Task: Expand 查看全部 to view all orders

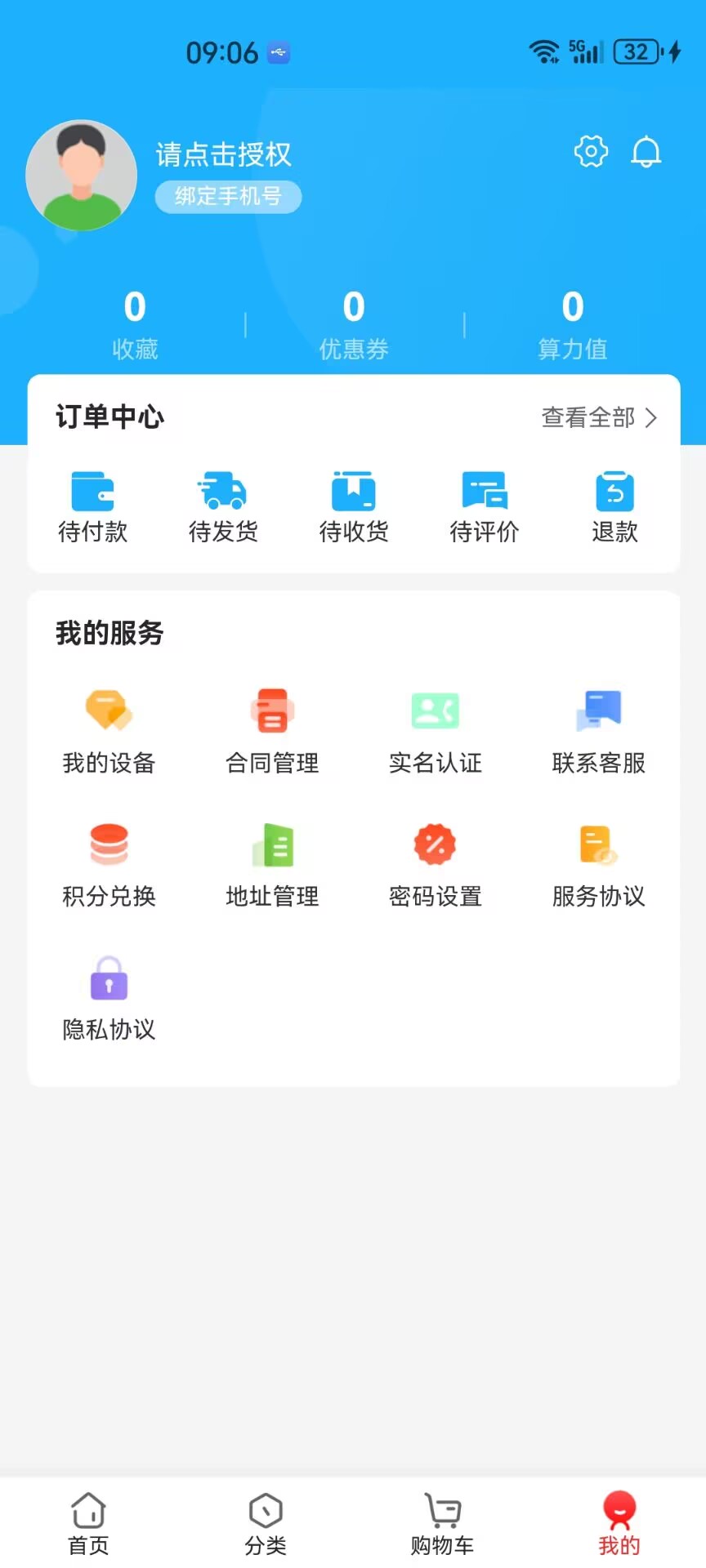Action: click(x=597, y=417)
